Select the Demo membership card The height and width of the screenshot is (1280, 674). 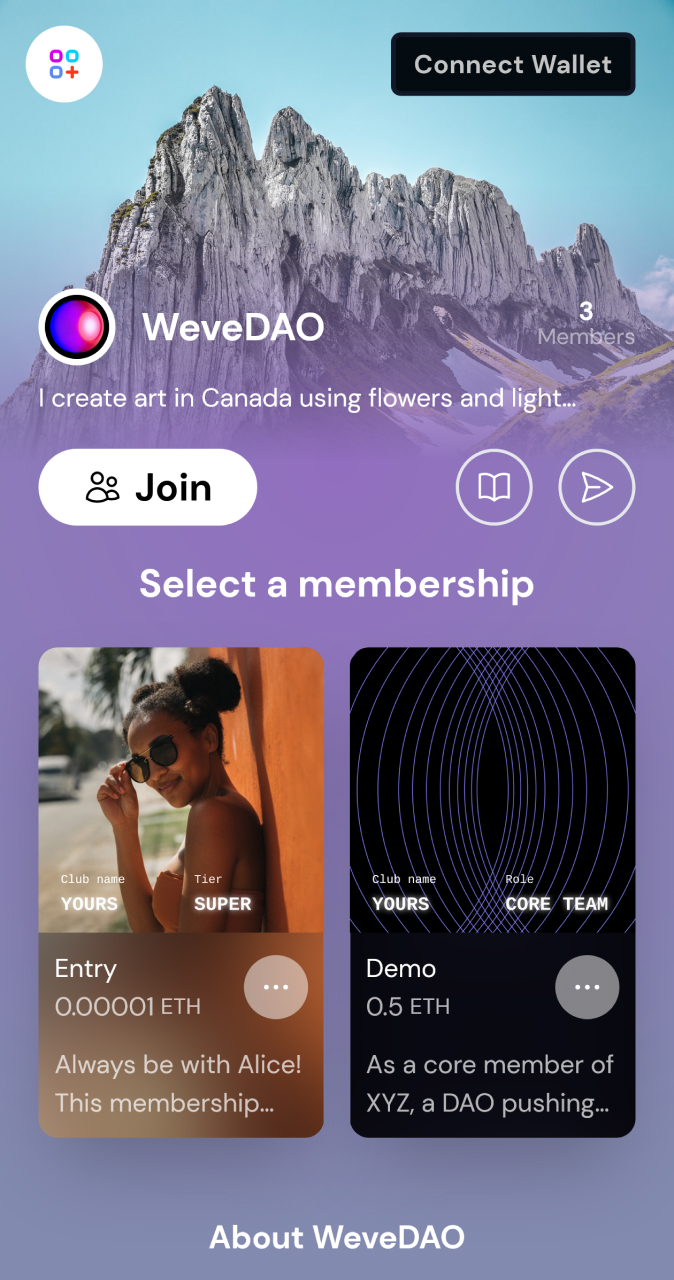pyautogui.click(x=493, y=892)
